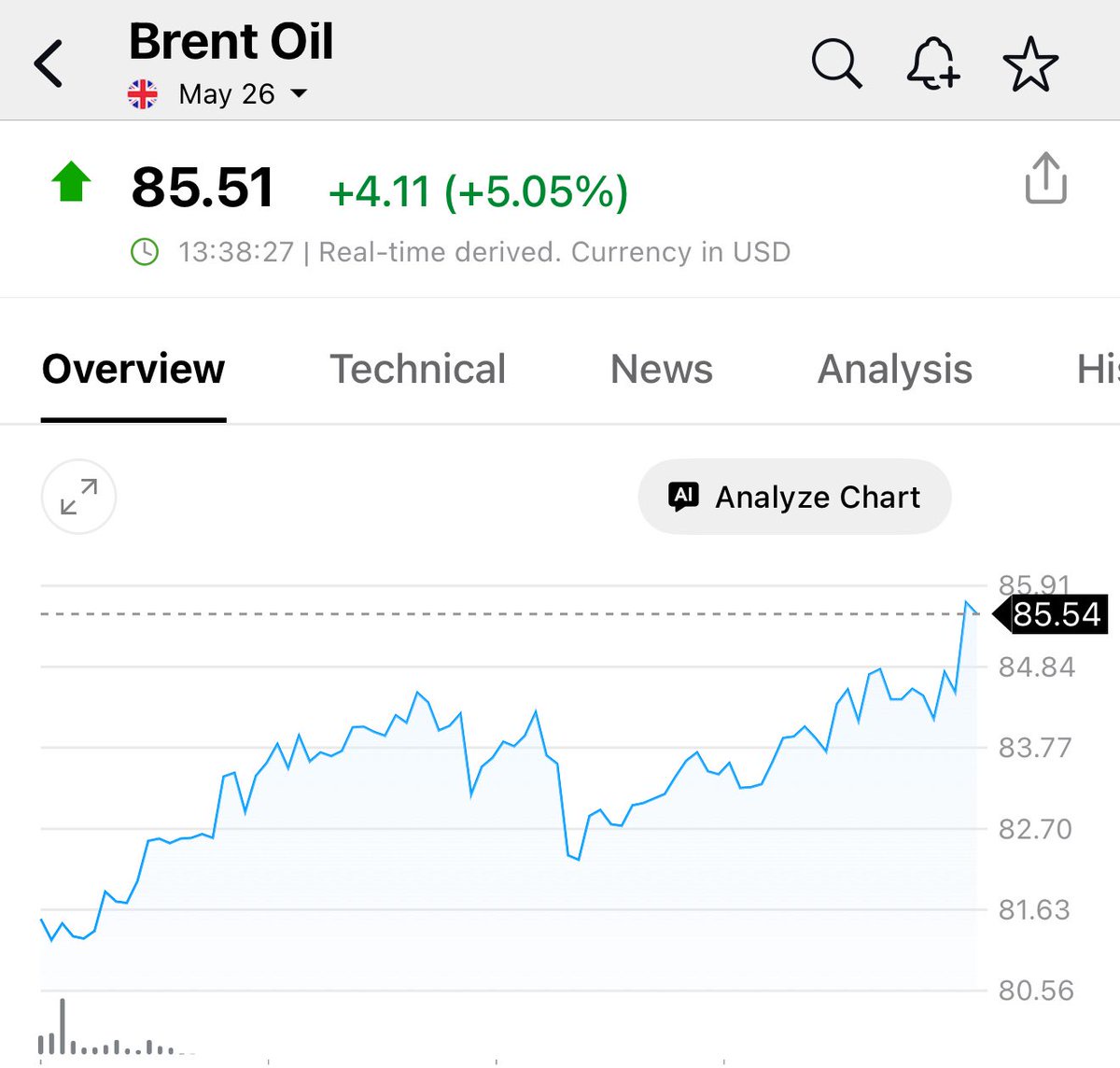Add Brent Oil to watchlist with the star
The height and width of the screenshot is (1068, 1120).
click(1030, 64)
